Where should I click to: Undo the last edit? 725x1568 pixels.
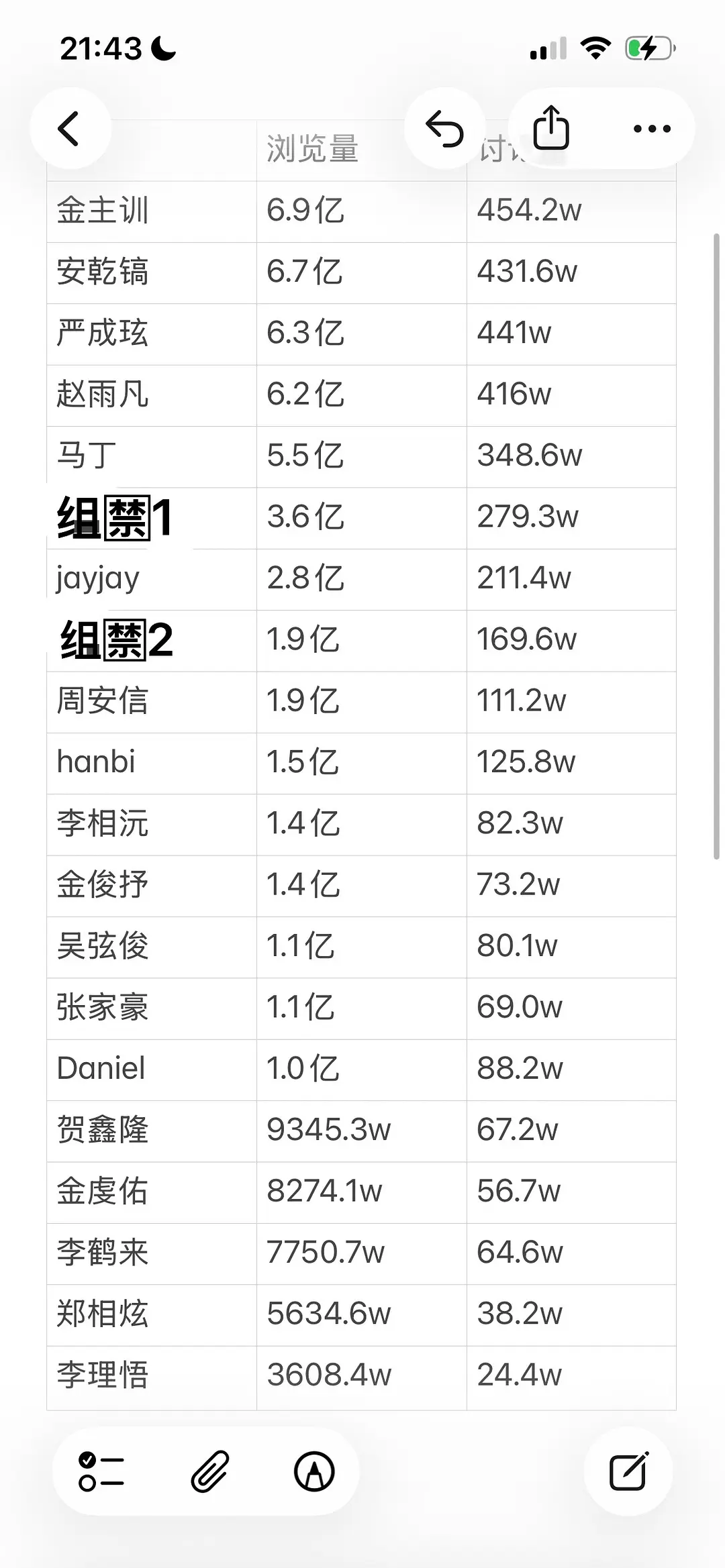tap(444, 129)
